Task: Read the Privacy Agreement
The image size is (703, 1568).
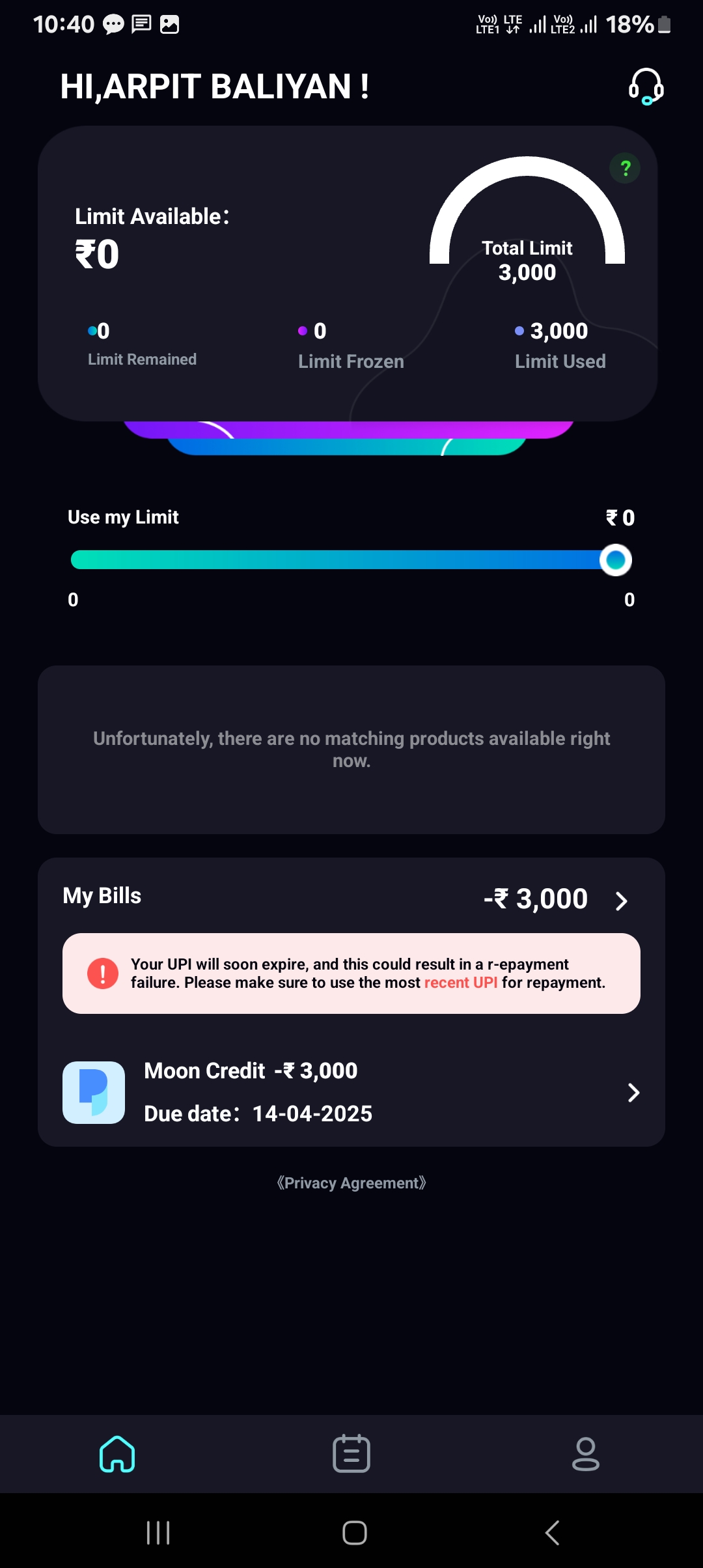Action: (x=351, y=1183)
